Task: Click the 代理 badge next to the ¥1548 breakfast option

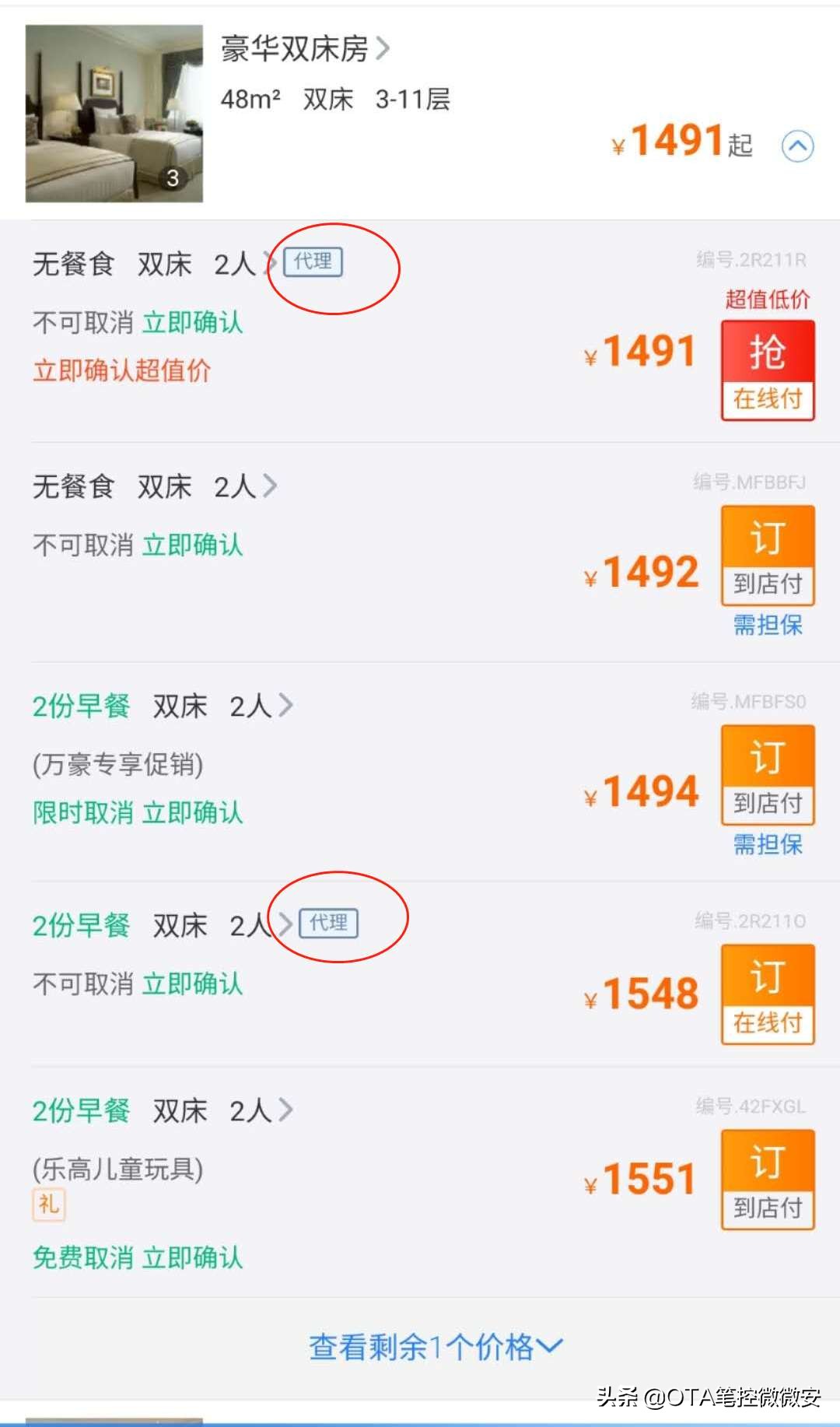Action: coord(329,924)
